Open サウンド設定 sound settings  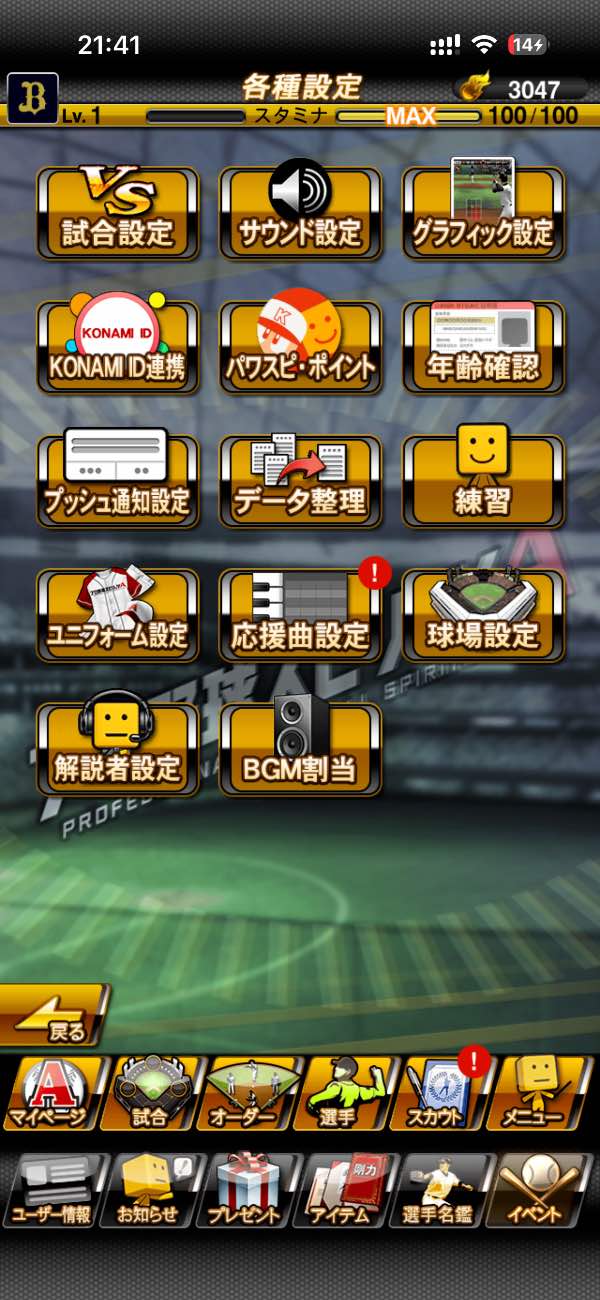pyautogui.click(x=300, y=211)
